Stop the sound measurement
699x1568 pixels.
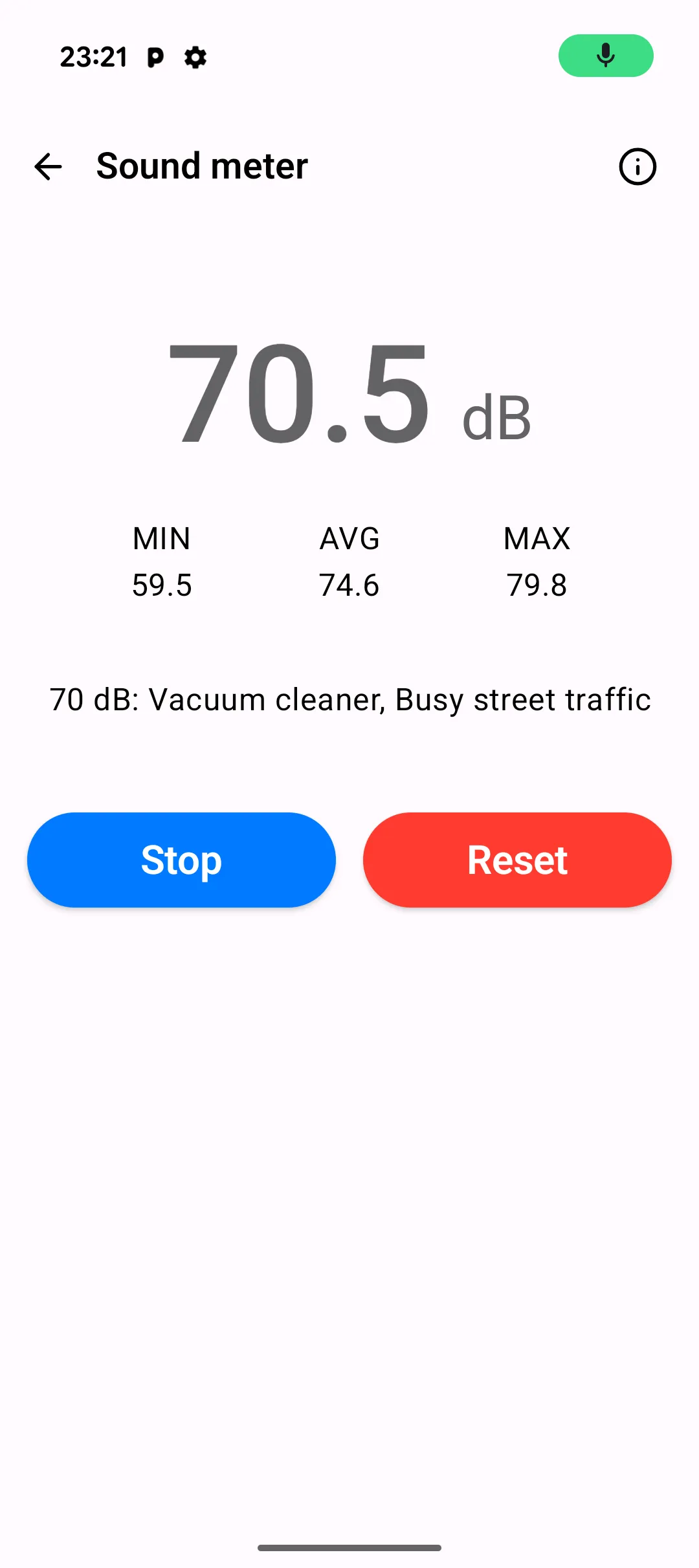click(x=181, y=860)
